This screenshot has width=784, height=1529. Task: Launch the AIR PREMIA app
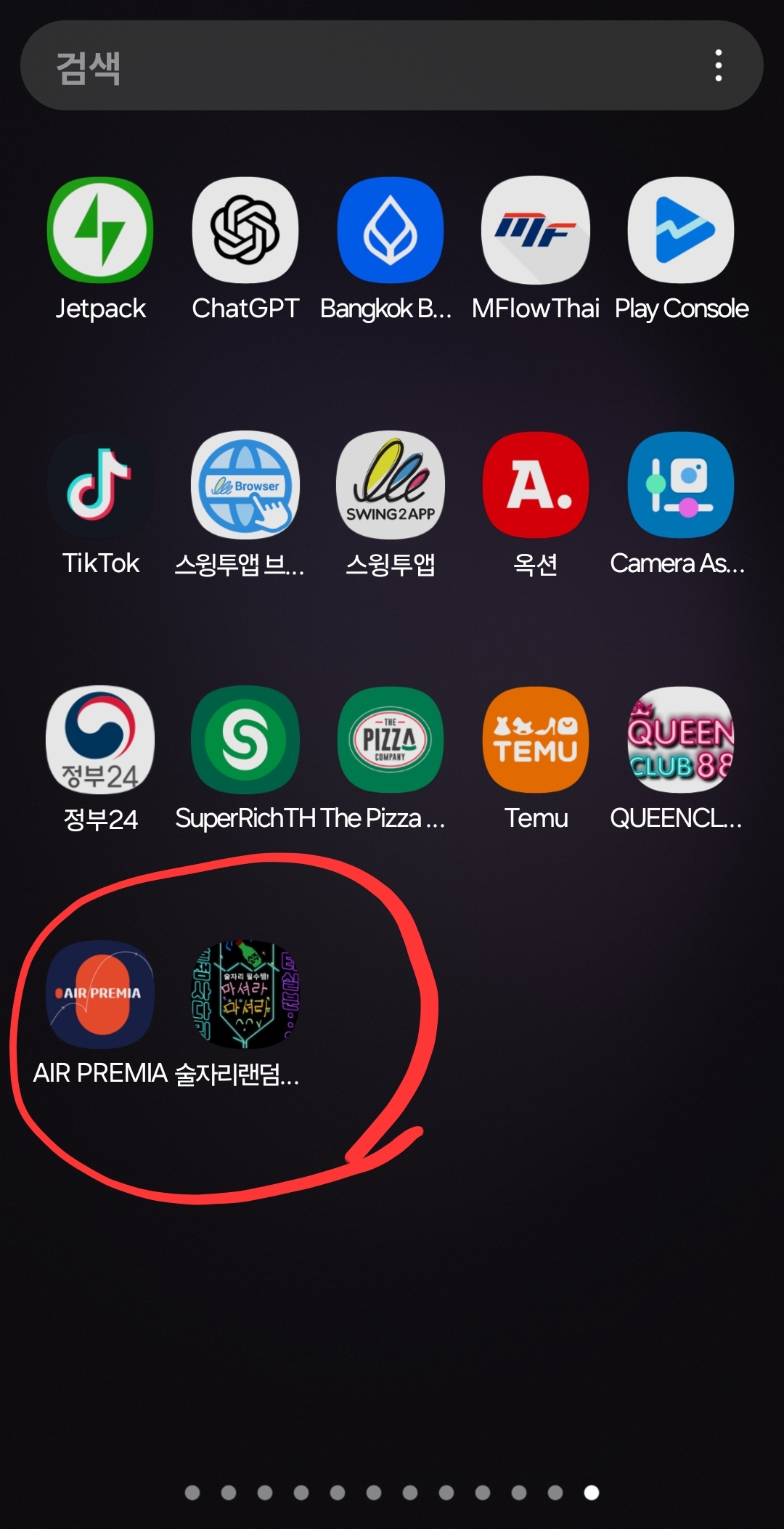click(x=100, y=995)
